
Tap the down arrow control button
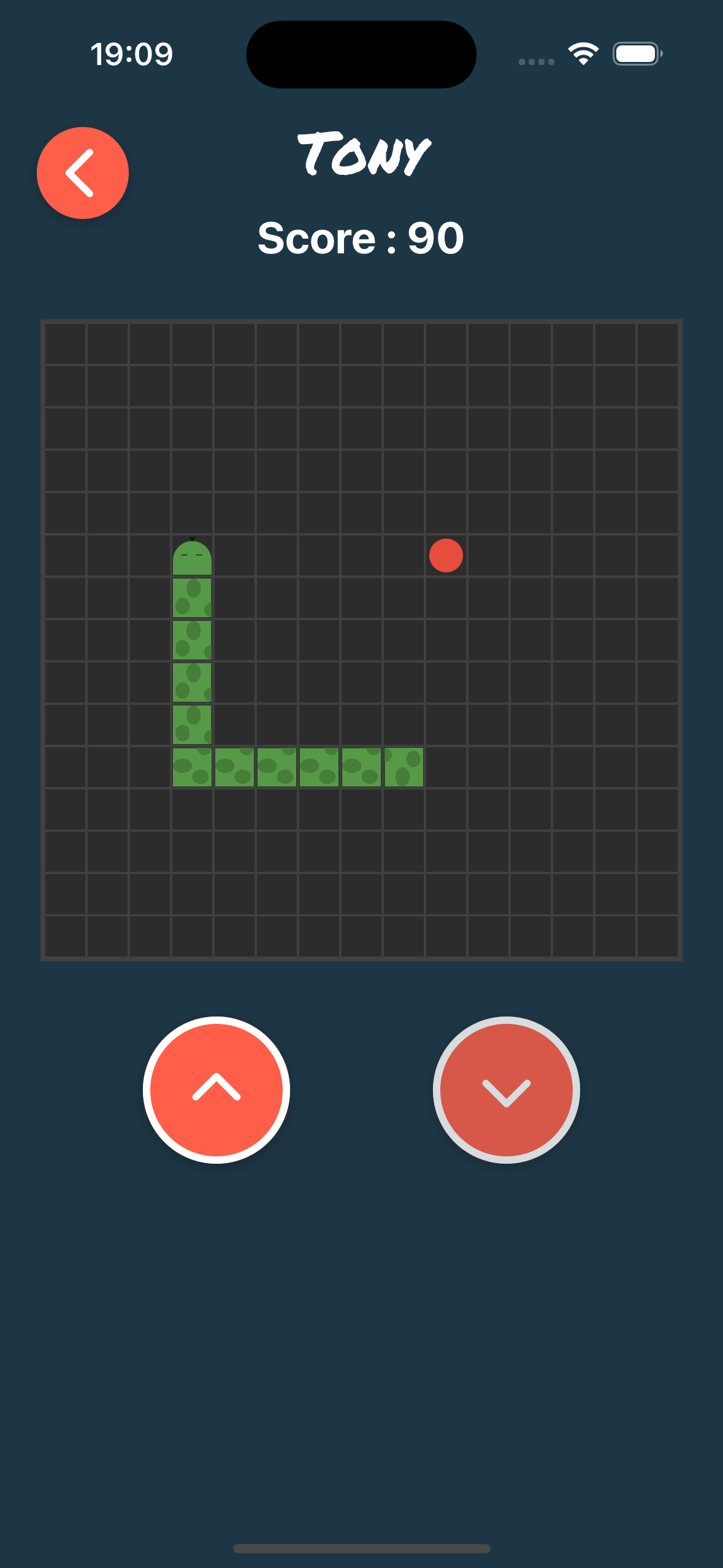[x=506, y=1090]
